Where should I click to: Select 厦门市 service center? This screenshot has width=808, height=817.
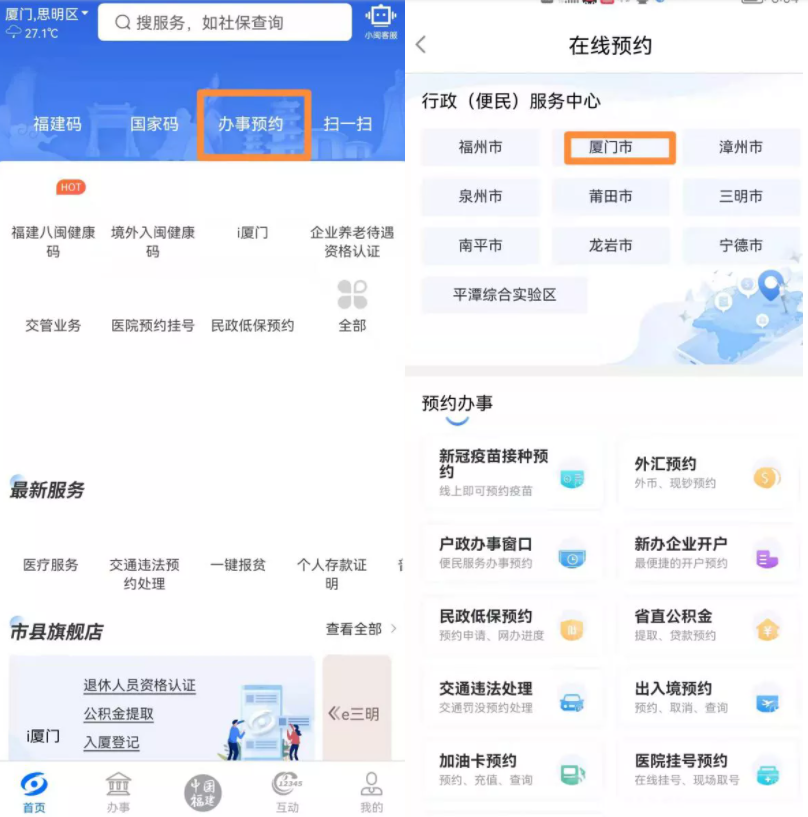(x=611, y=147)
